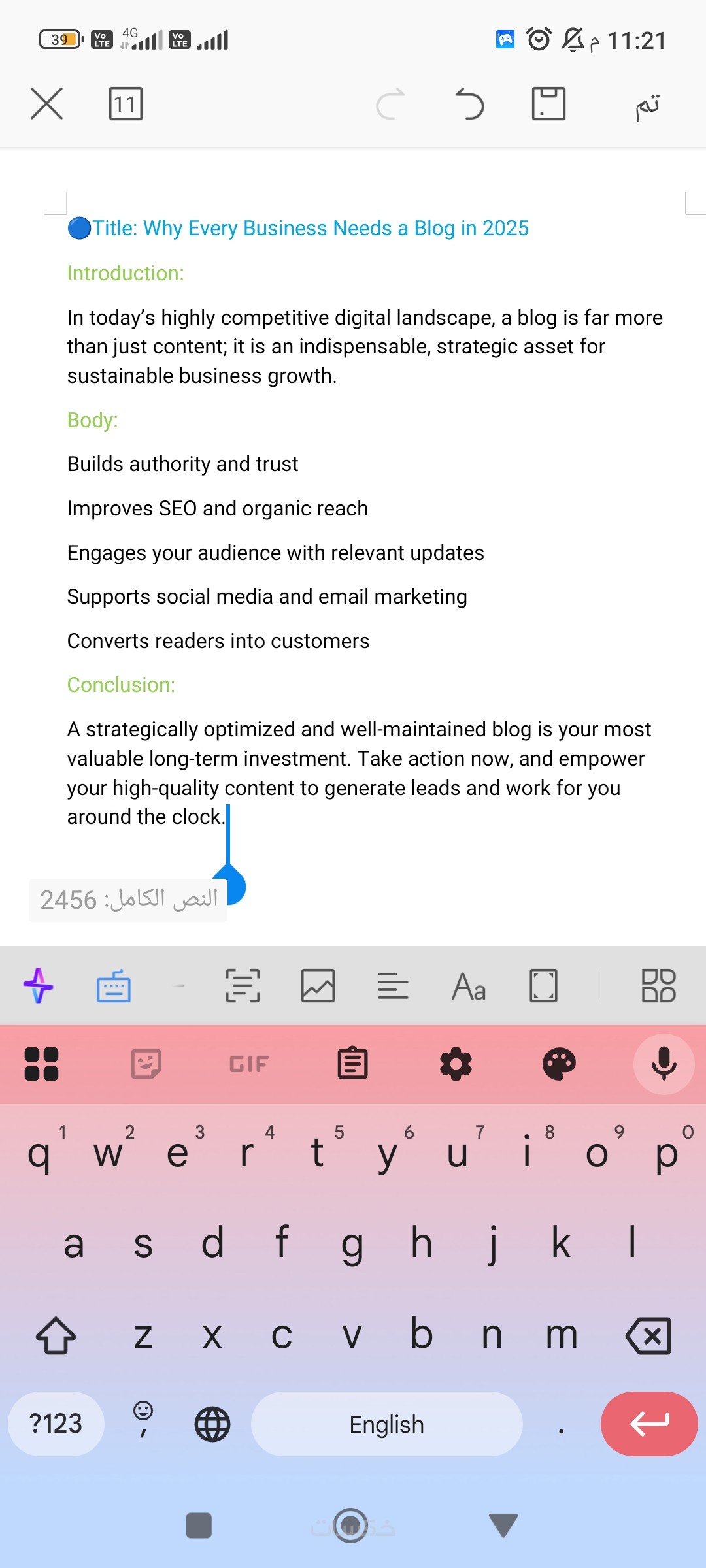
Task: Open keyboard settings gear
Action: pos(456,1064)
